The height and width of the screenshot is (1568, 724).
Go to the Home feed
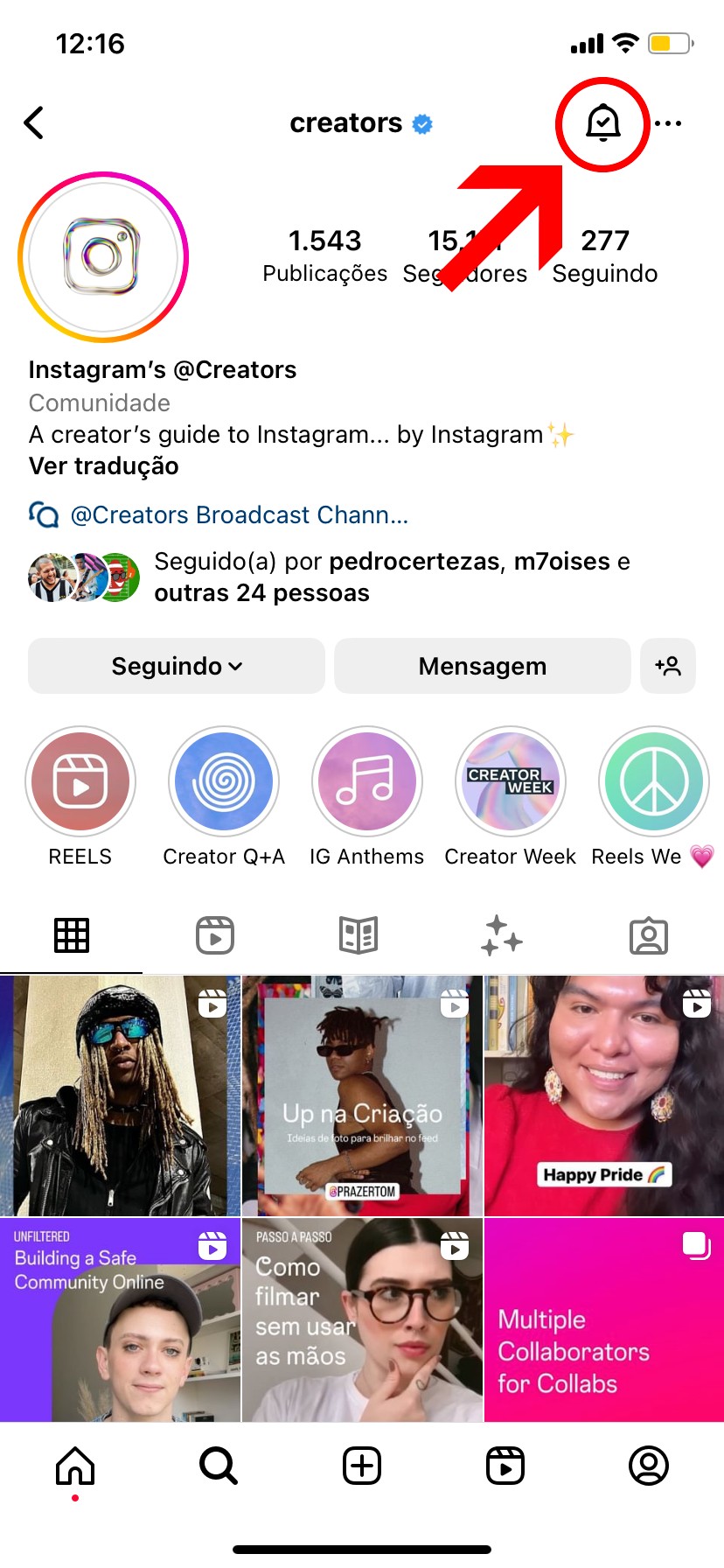(75, 1466)
